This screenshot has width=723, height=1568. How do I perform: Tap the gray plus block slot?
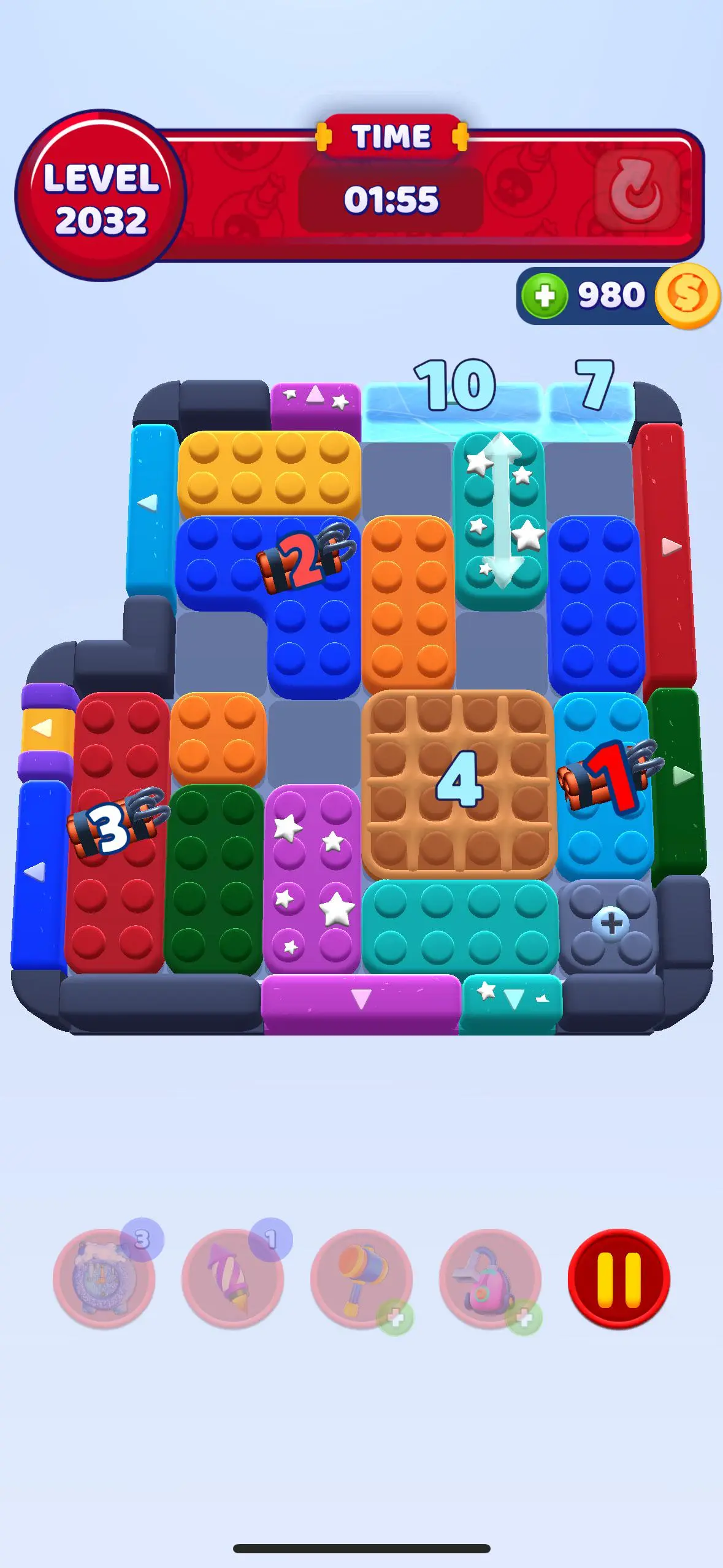610,924
